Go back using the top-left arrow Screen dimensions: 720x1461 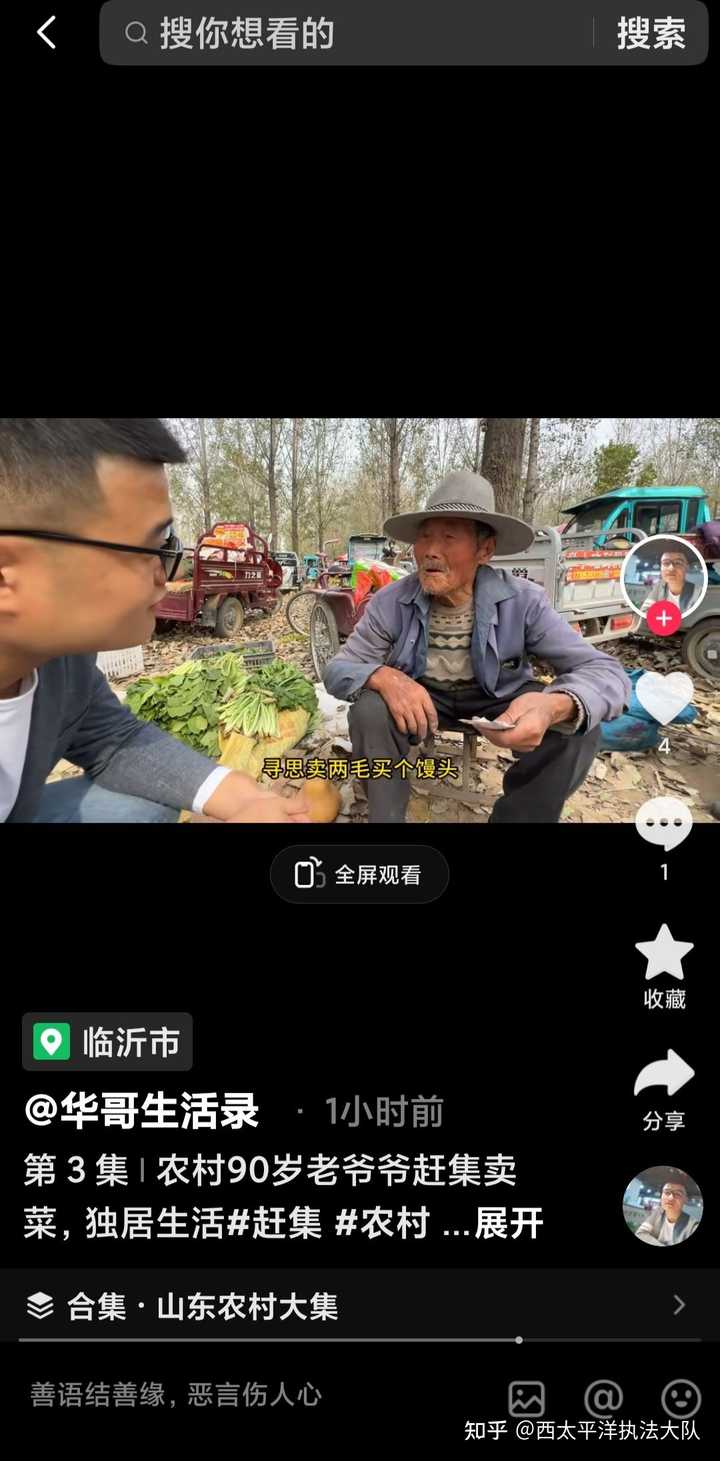click(46, 33)
